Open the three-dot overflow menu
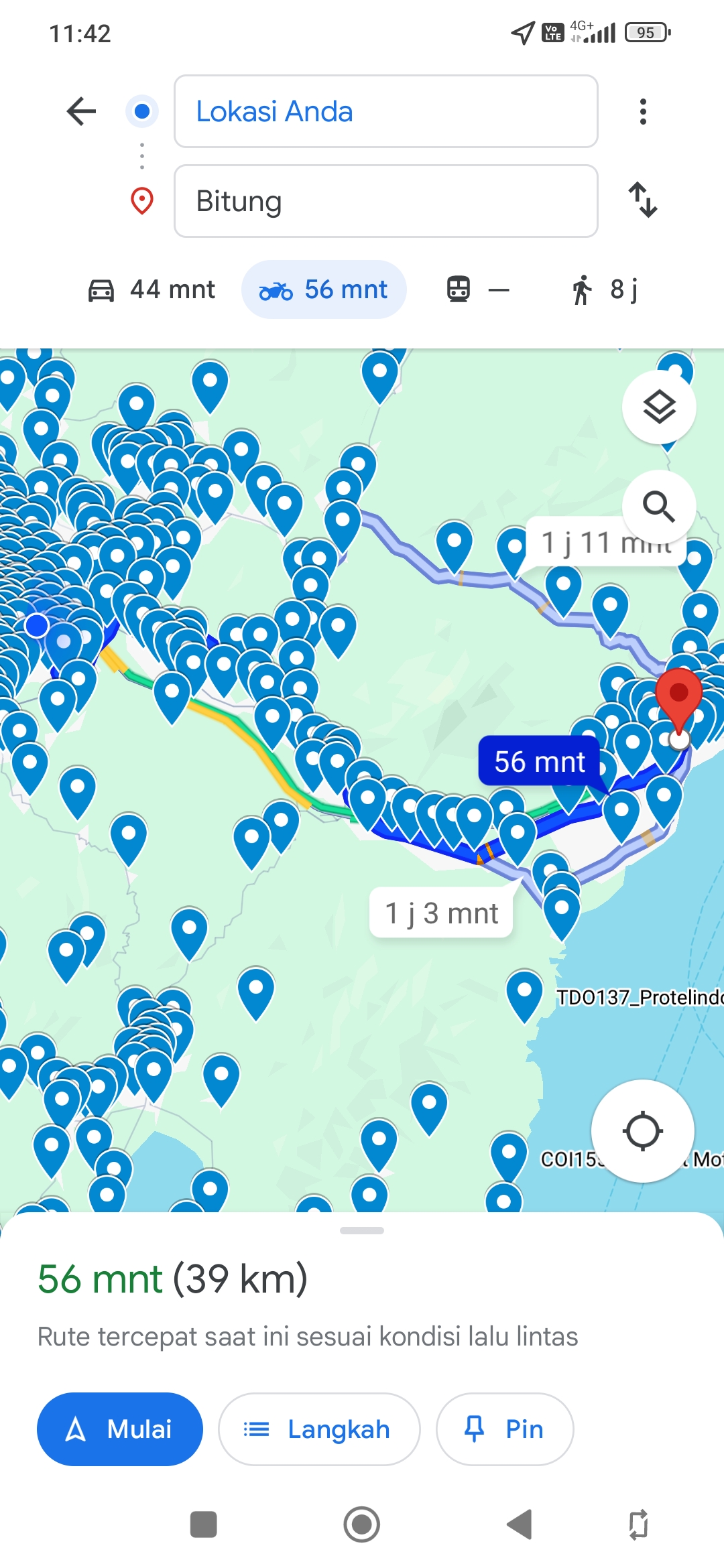This screenshot has width=724, height=1568. (643, 111)
